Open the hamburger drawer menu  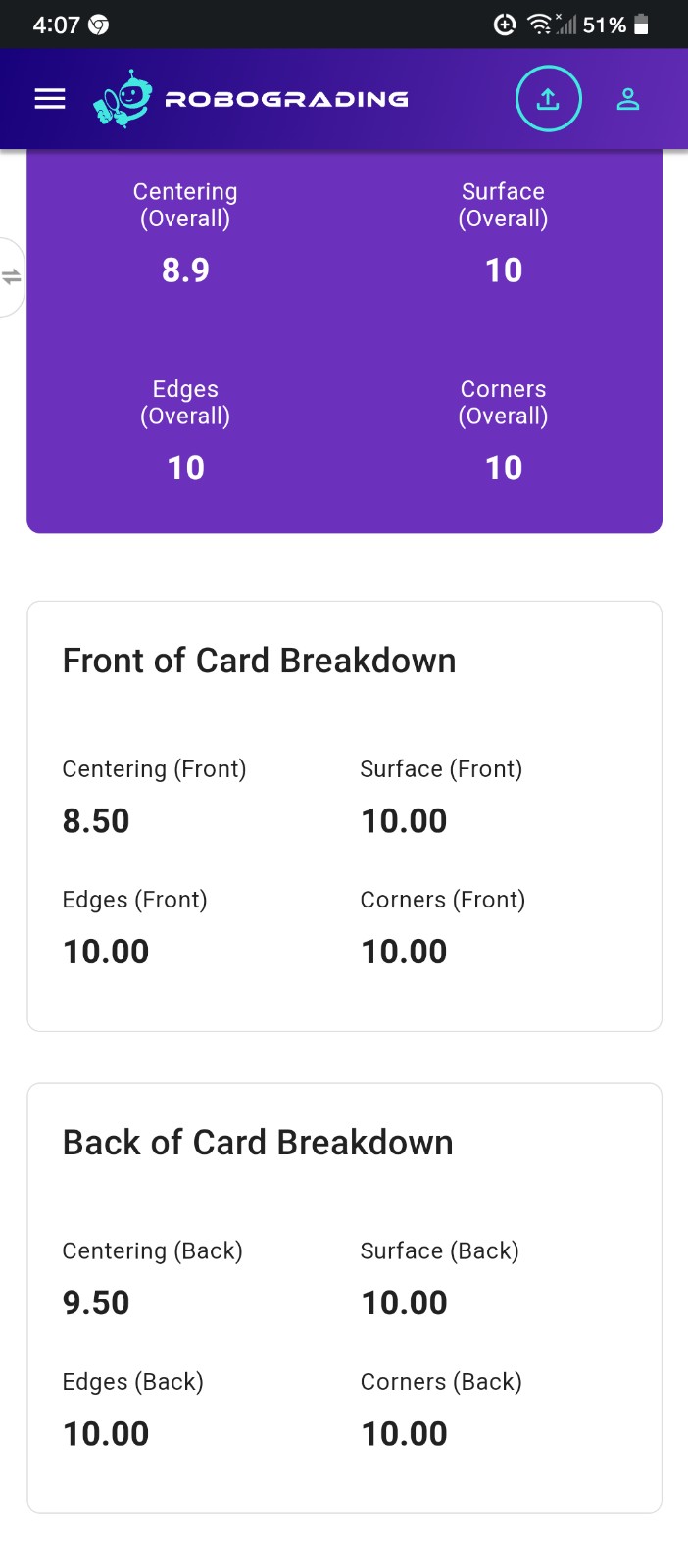click(x=50, y=99)
